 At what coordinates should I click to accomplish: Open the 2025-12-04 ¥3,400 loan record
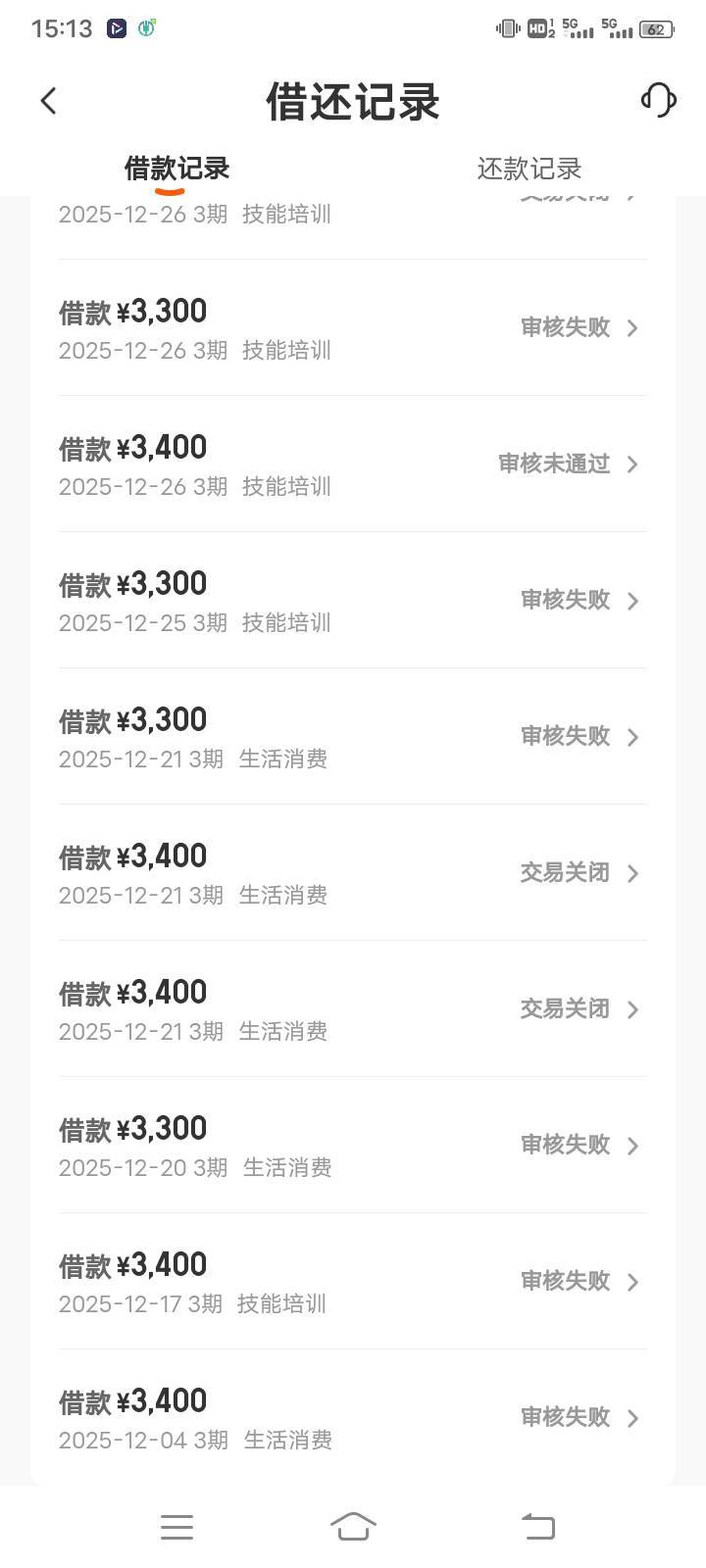click(x=352, y=1418)
